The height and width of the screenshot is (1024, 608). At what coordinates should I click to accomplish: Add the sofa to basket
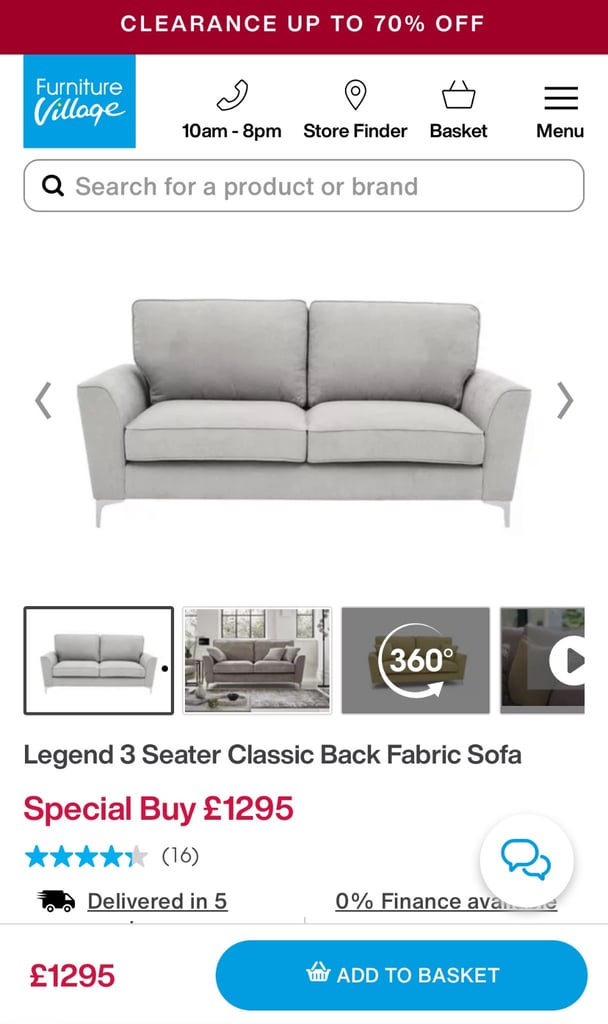402,975
